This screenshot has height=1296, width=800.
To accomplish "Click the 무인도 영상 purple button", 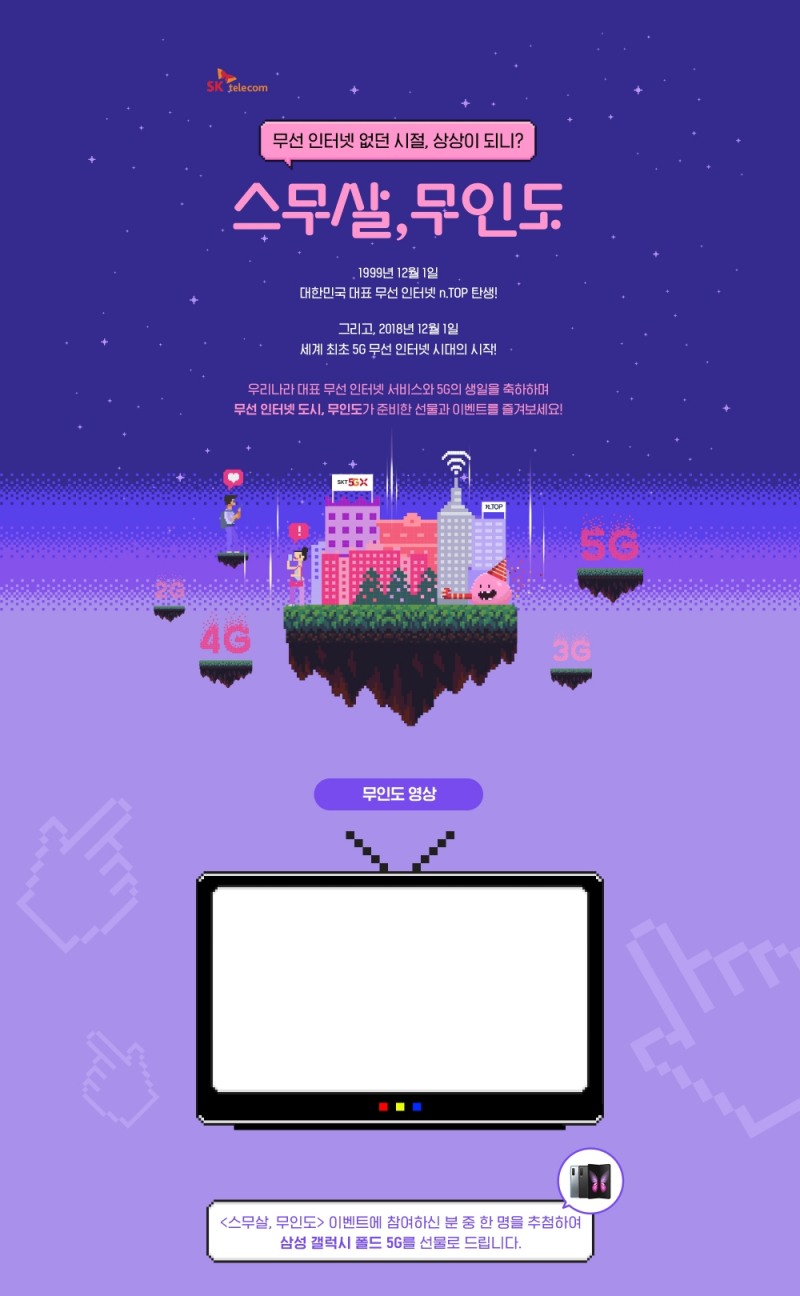I will tap(399, 793).
